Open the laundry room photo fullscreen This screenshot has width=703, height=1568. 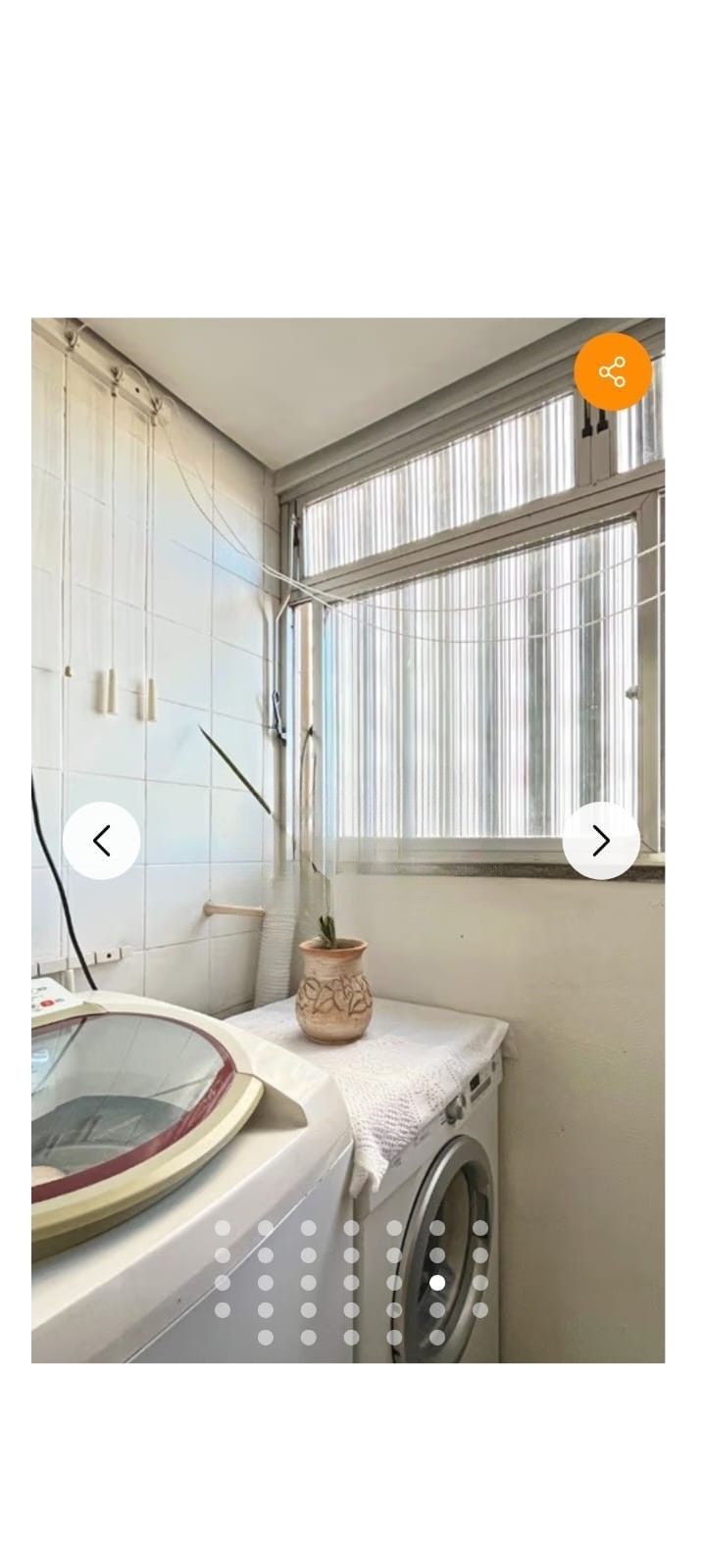[x=348, y=840]
